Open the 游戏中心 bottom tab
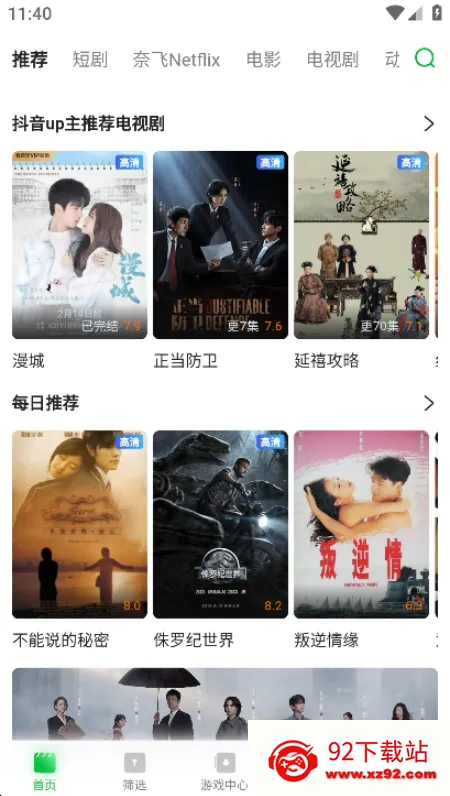Screen dimensions: 450x796 click(x=224, y=771)
